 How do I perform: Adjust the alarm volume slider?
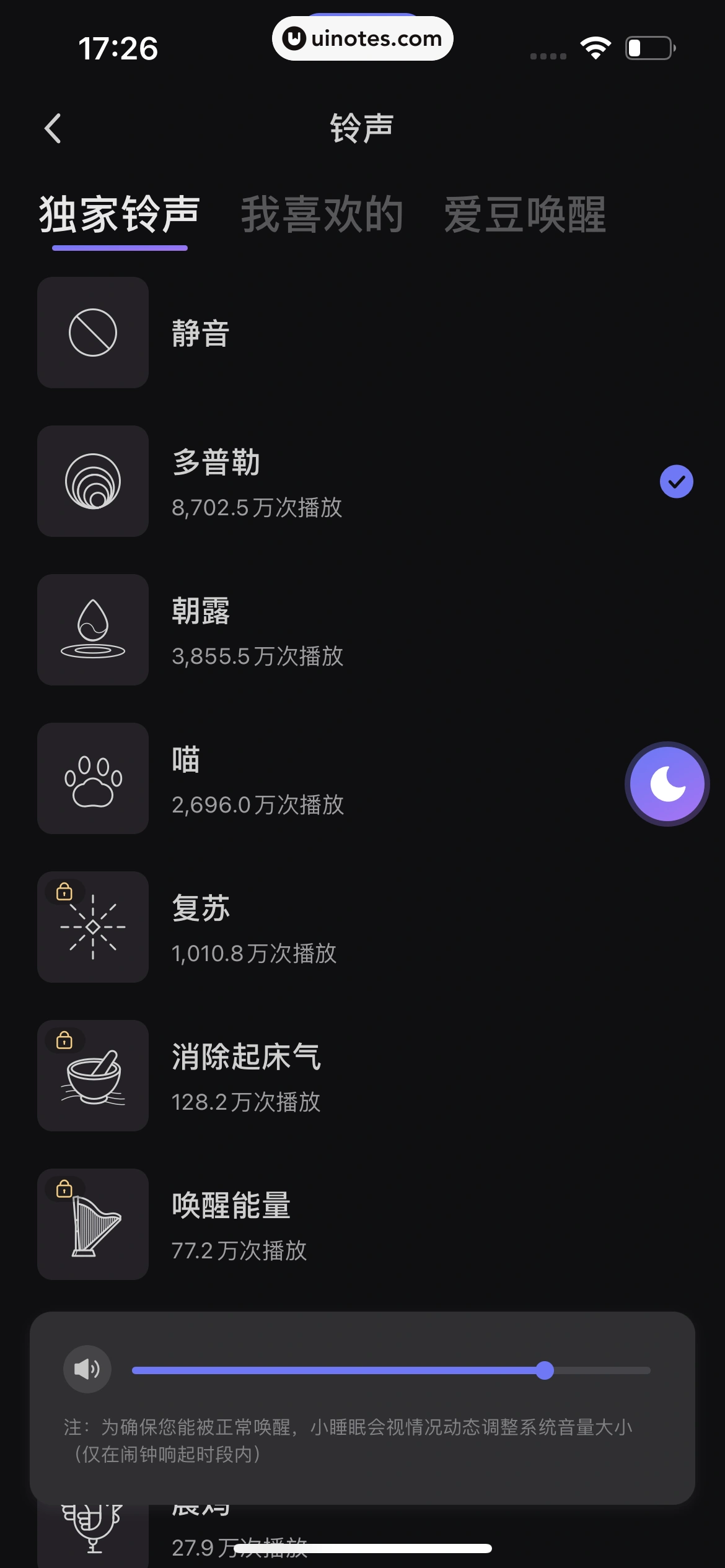(x=545, y=1369)
